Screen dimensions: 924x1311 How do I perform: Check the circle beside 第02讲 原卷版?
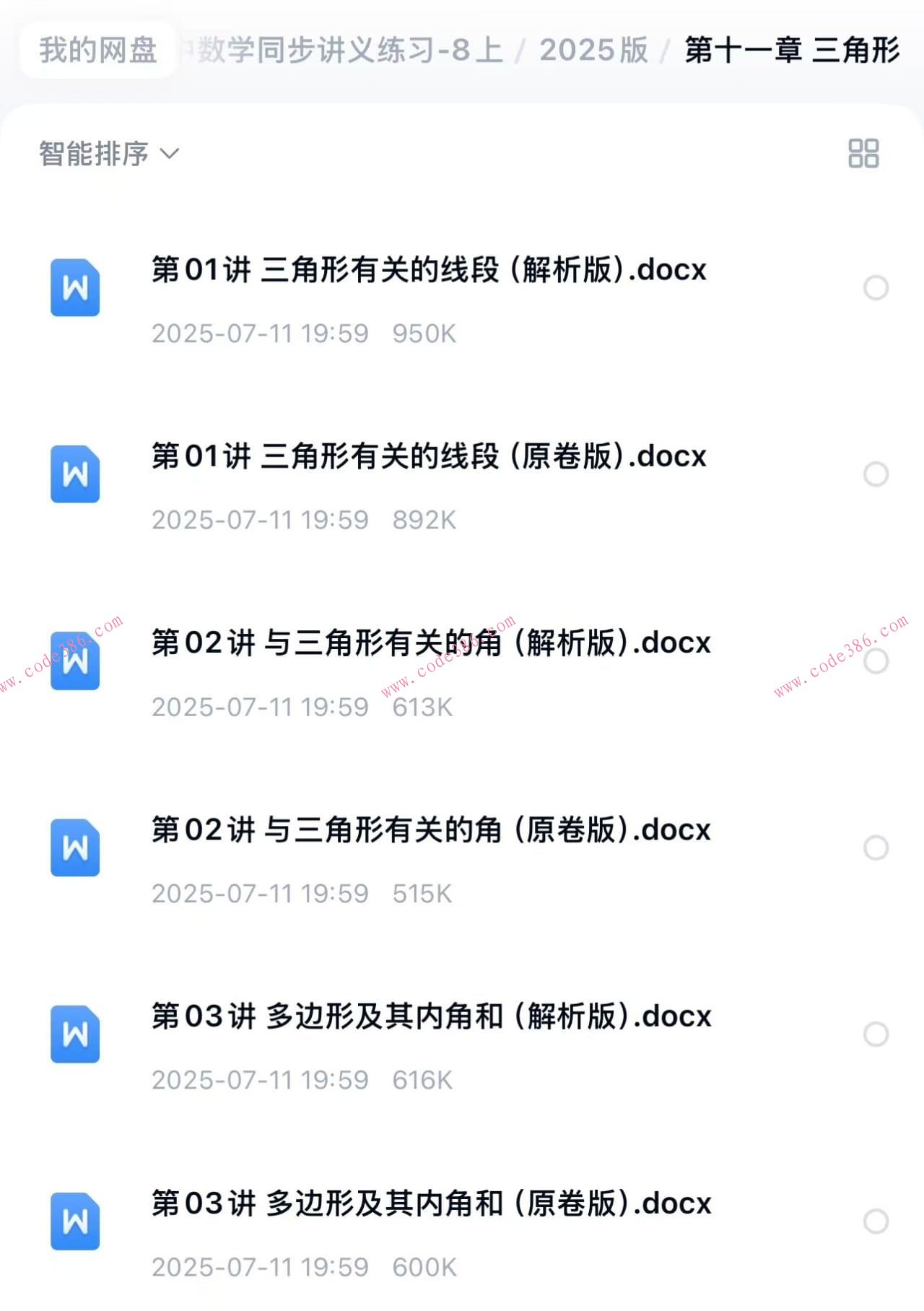[x=876, y=847]
